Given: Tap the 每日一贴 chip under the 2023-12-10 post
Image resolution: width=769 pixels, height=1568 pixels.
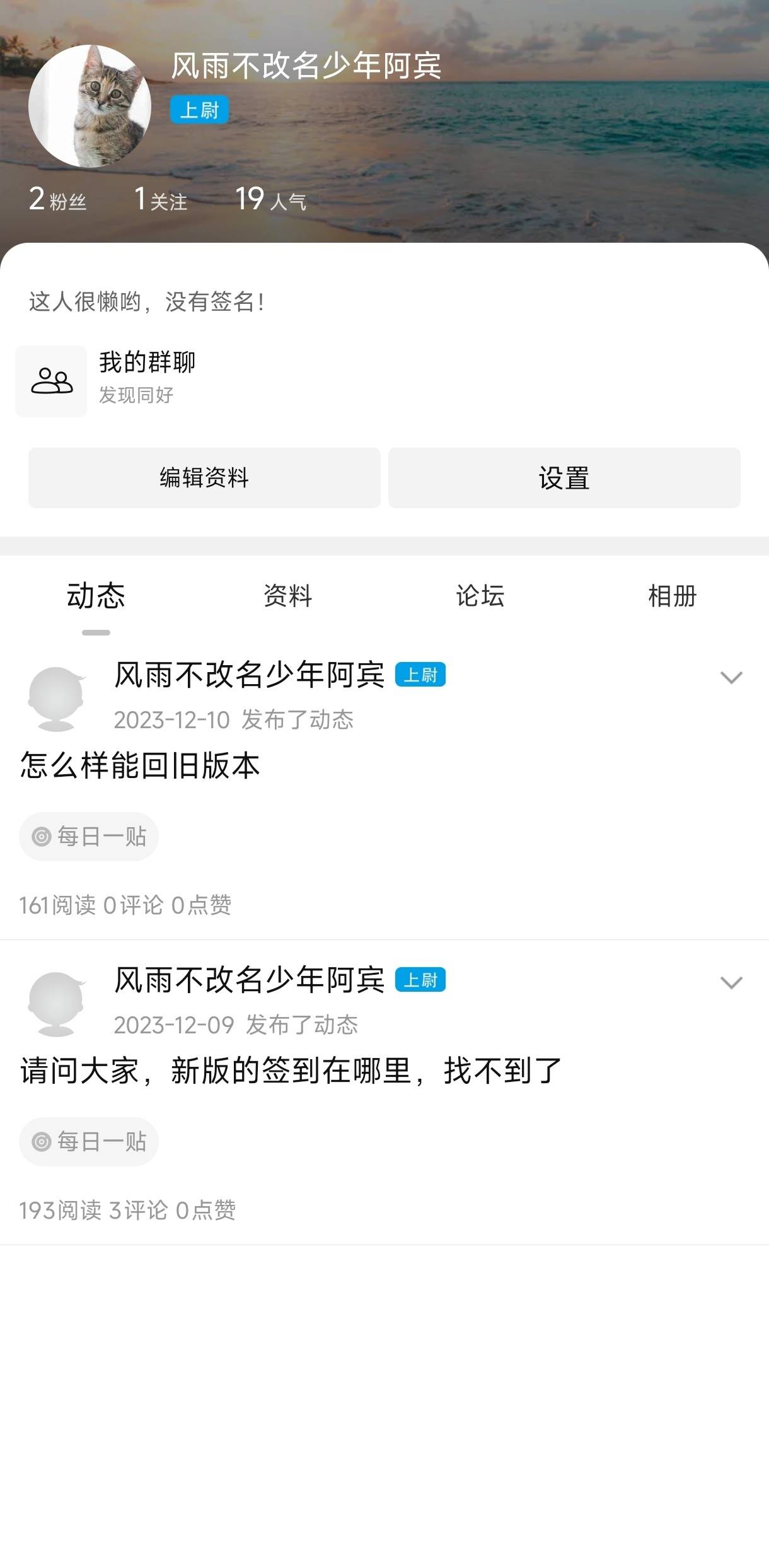Looking at the screenshot, I should pos(89,837).
